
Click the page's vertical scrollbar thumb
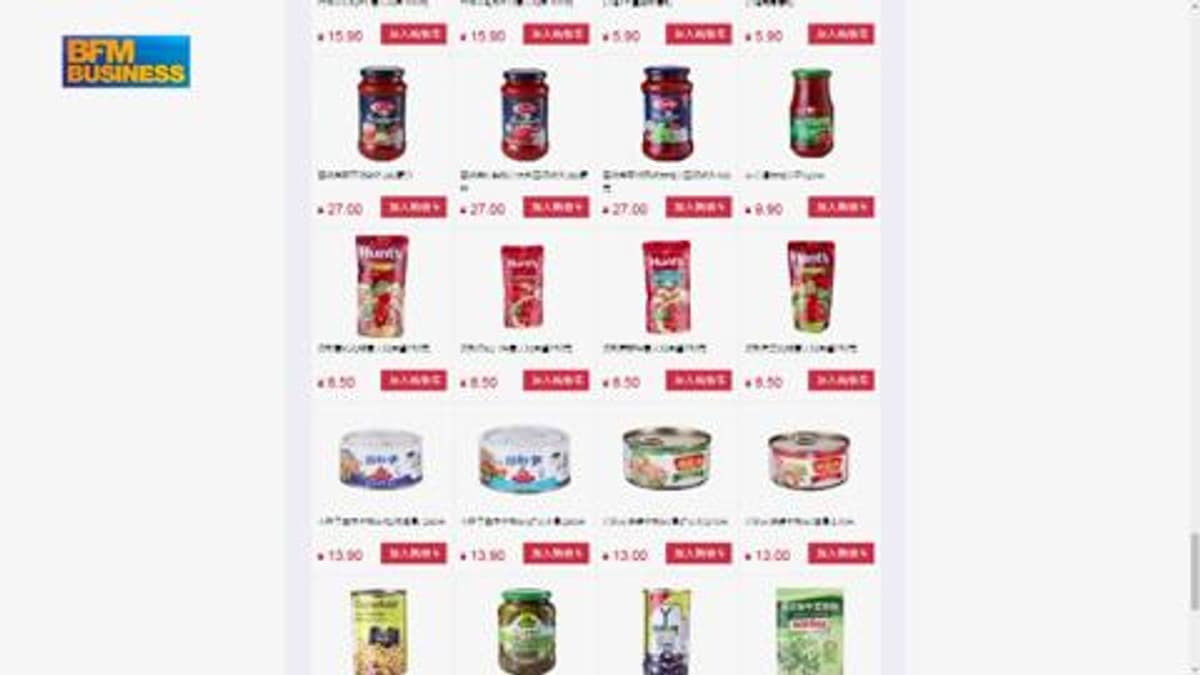coord(1193,571)
